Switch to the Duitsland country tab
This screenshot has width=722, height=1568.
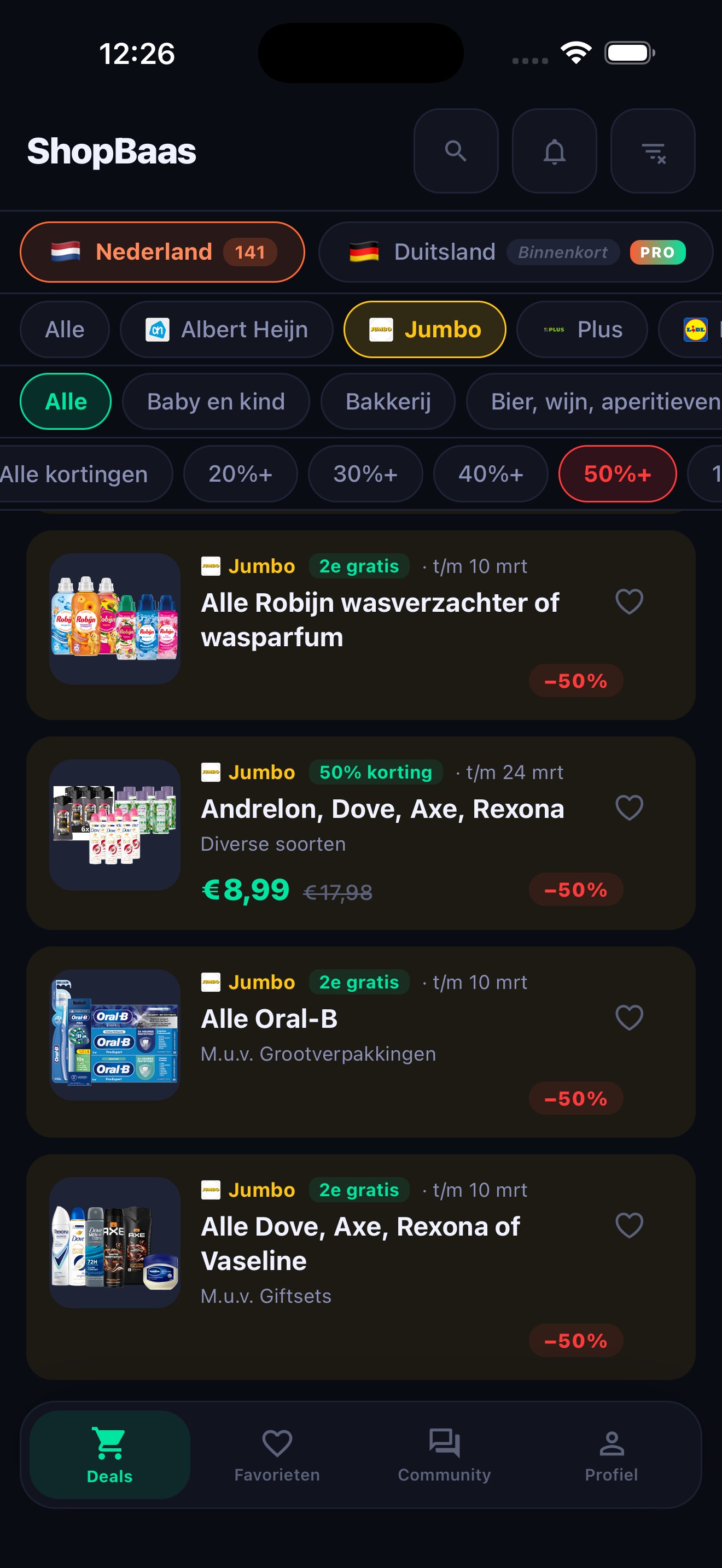coord(445,251)
